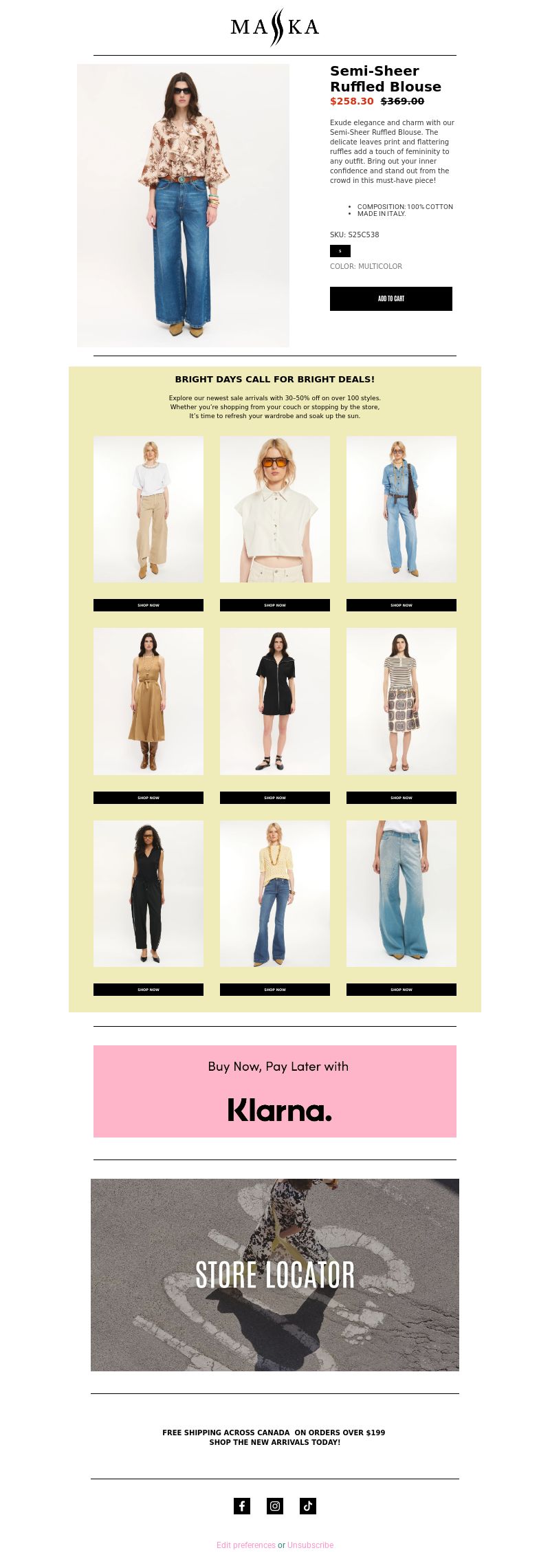This screenshot has width=550, height=1568.
Task: View the black zip mini dress photo
Action: [275, 701]
